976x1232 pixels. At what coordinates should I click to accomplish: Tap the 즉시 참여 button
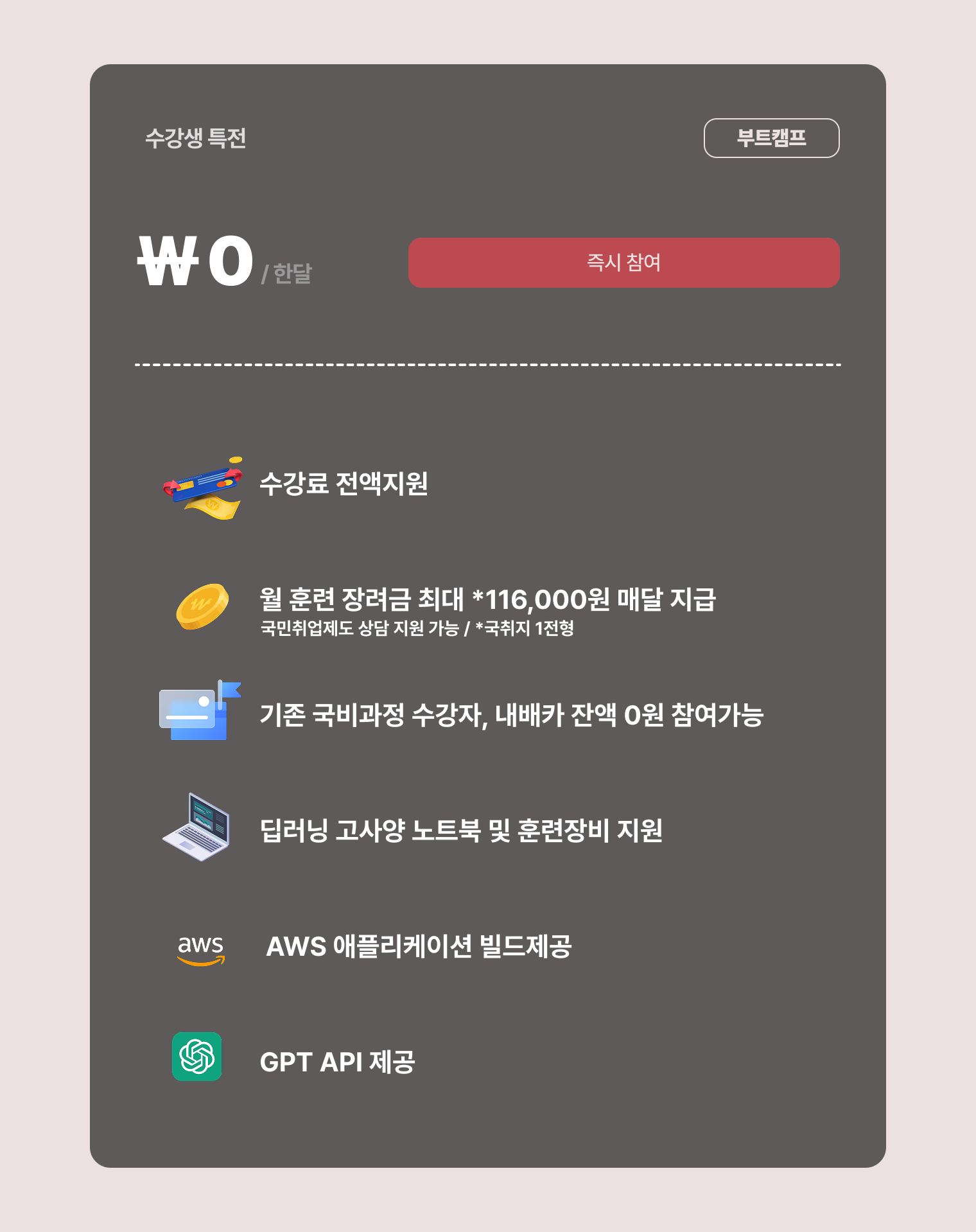click(x=623, y=263)
